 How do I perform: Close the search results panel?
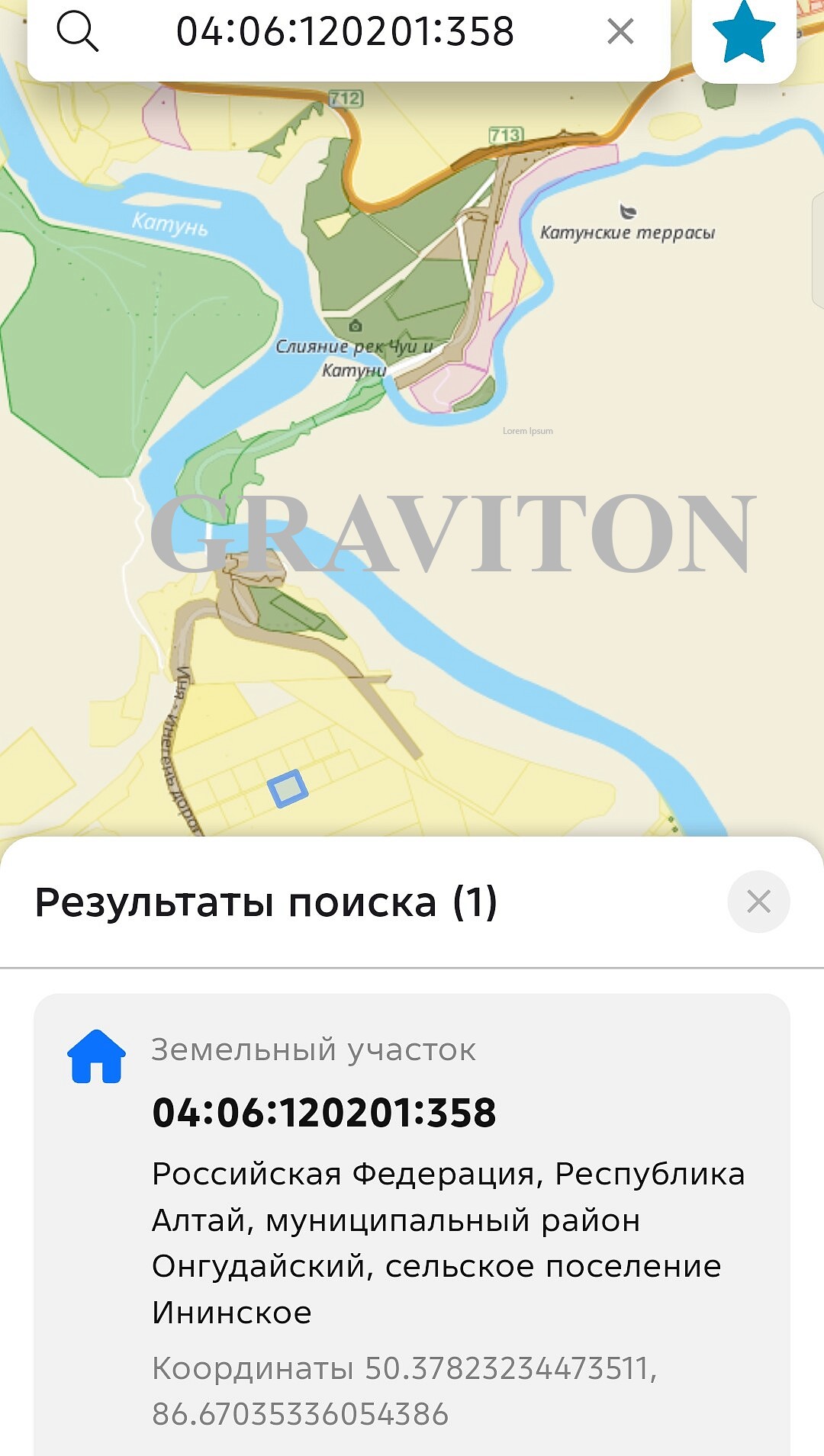(x=758, y=902)
